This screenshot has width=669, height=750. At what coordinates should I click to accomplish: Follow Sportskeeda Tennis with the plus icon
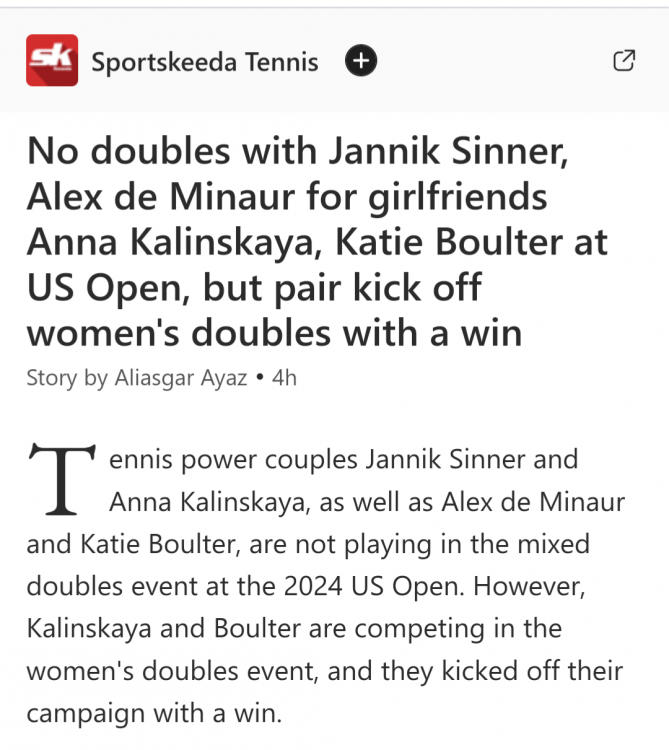(x=361, y=62)
